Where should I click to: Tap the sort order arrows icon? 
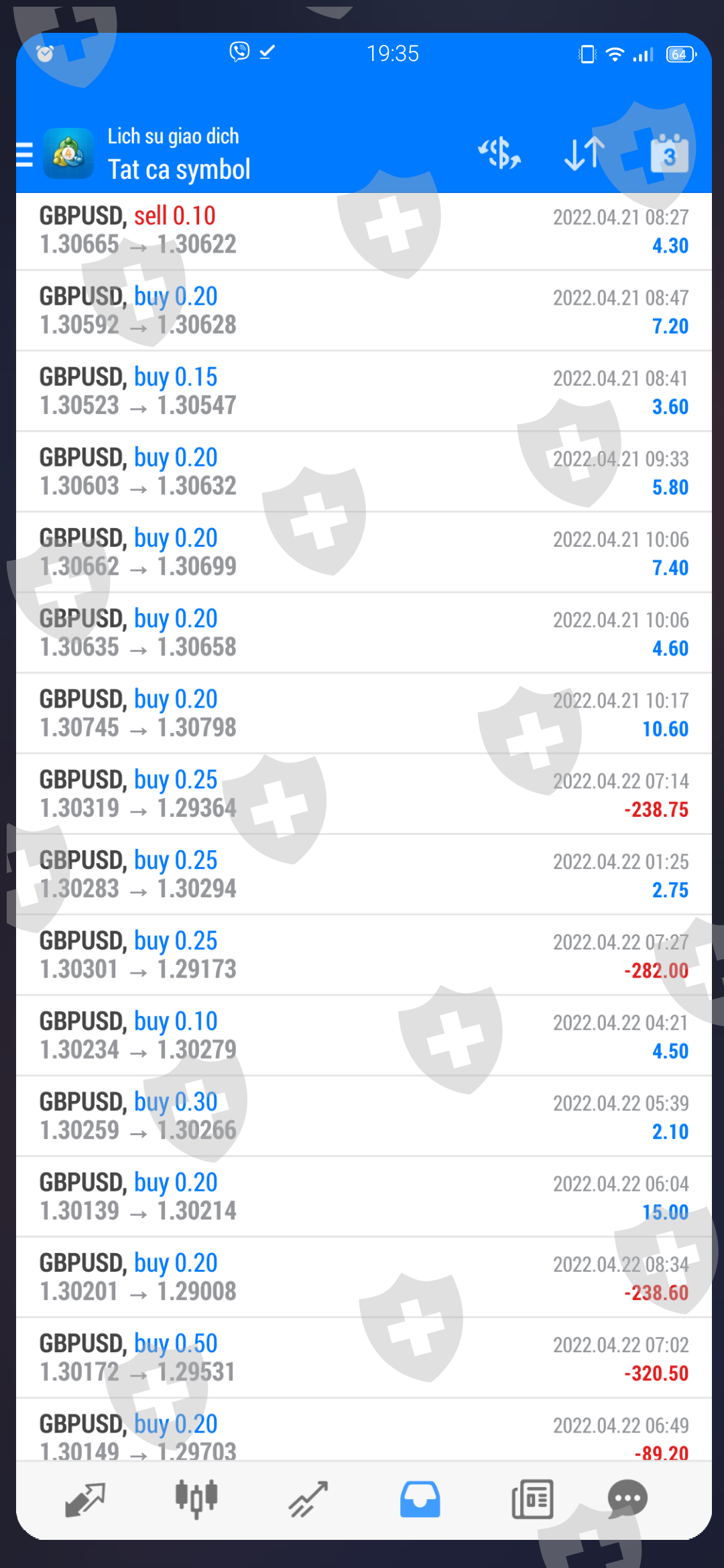(x=584, y=154)
